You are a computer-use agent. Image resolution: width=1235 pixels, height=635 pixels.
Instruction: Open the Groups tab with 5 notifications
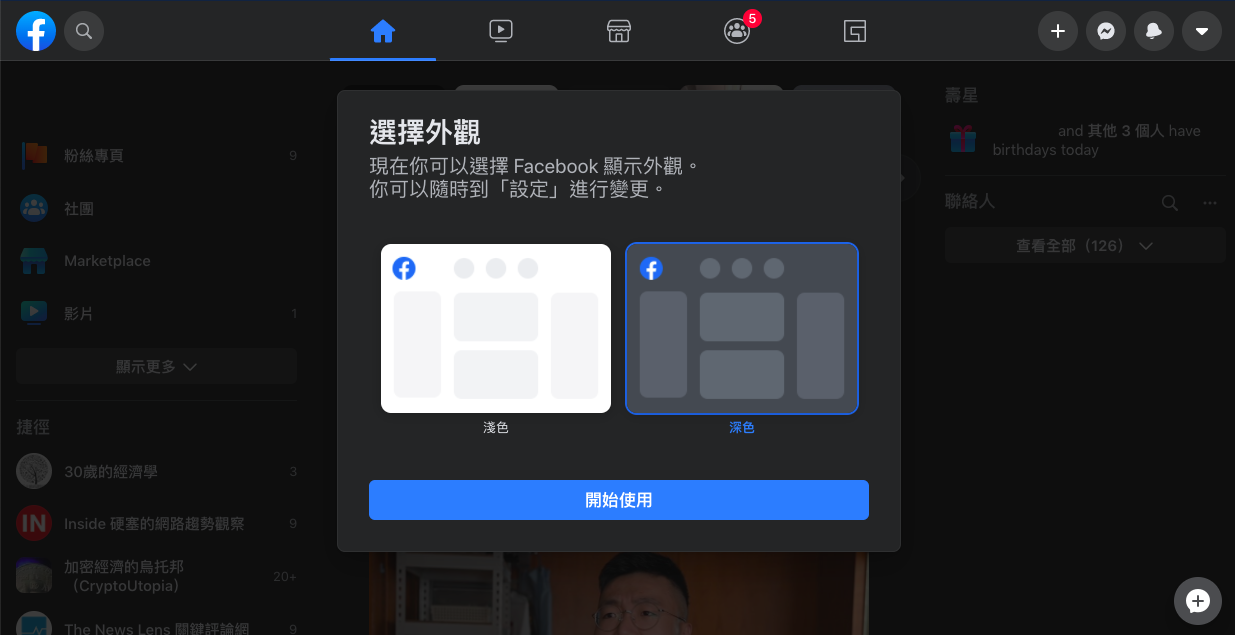click(x=737, y=32)
